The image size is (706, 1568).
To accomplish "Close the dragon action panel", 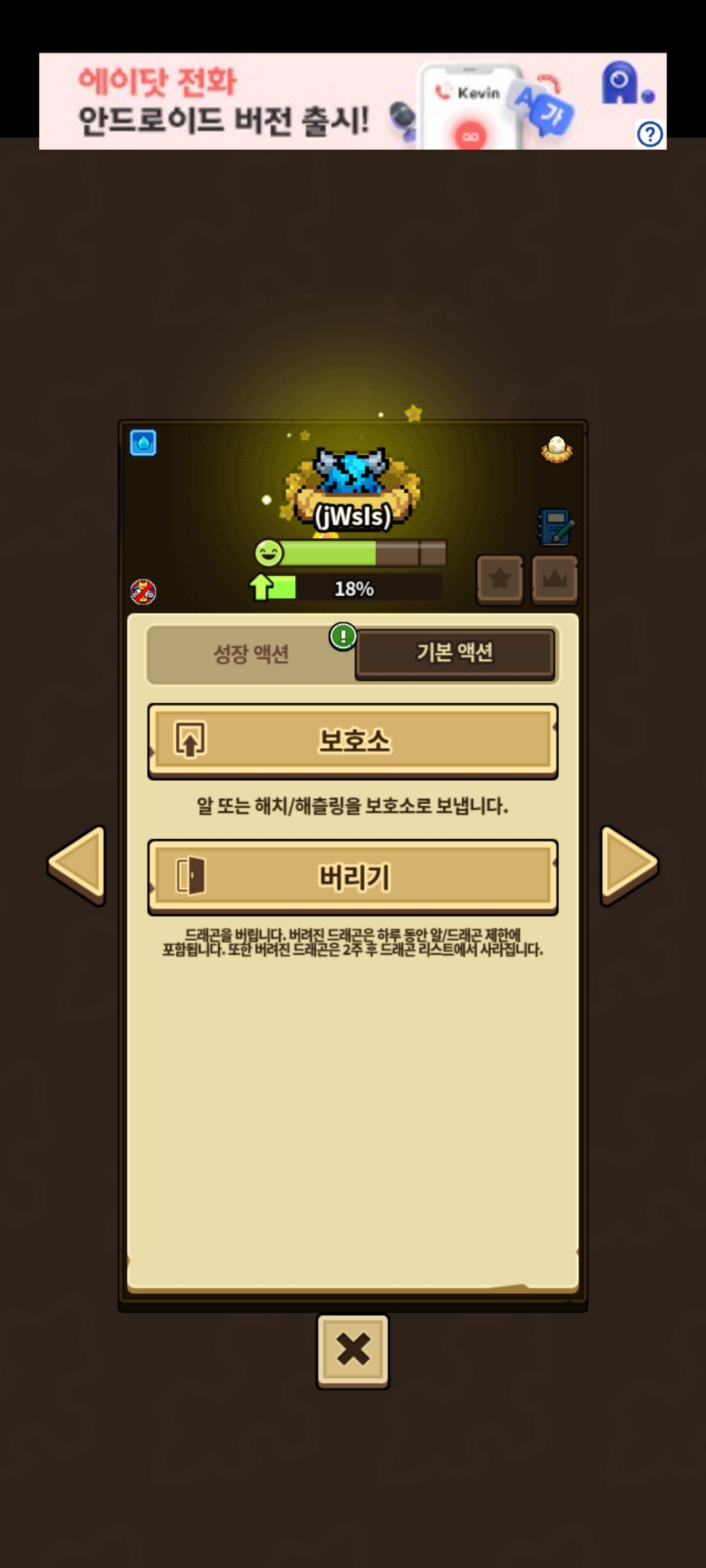I will (353, 1350).
